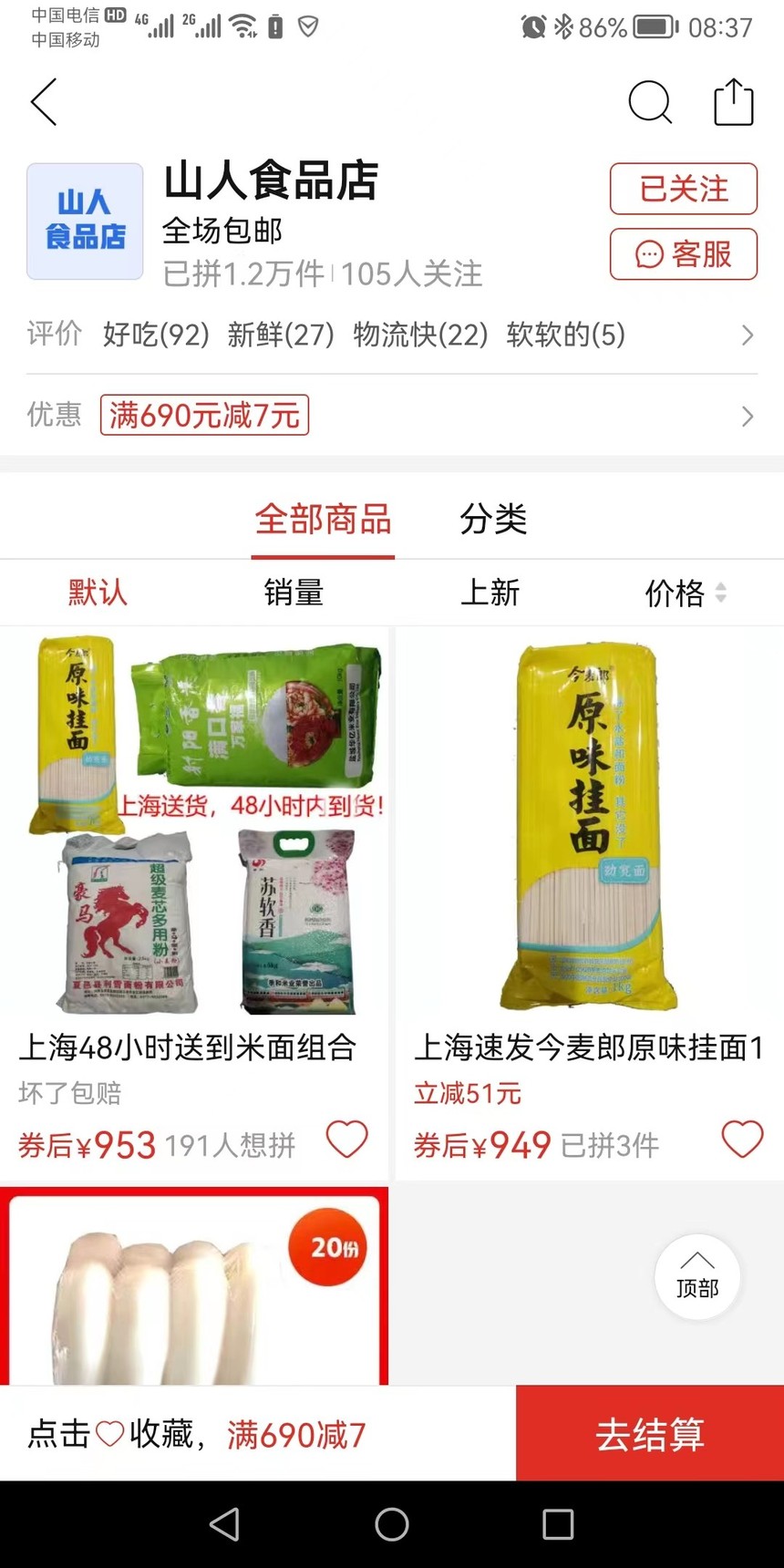Go back using the top-left arrow

(45, 101)
